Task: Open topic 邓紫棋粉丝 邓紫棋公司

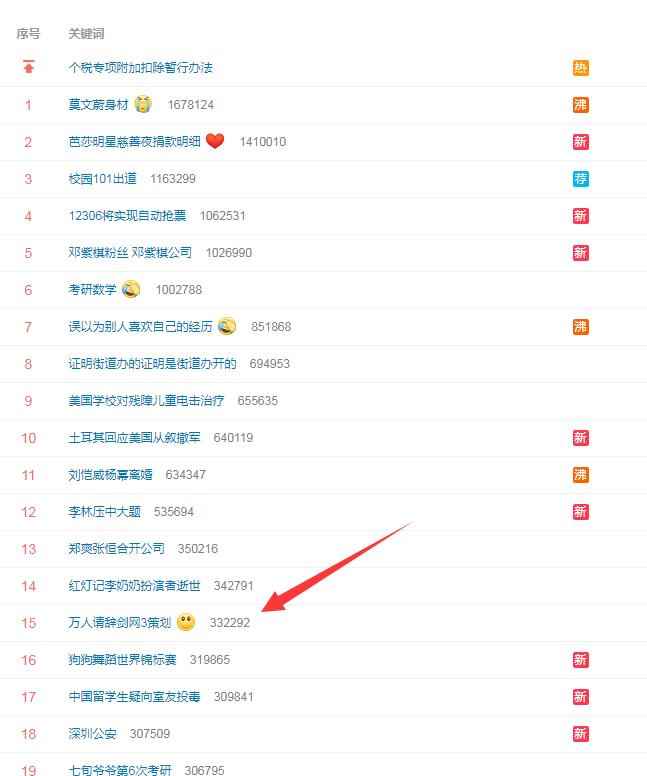Action: [130, 253]
